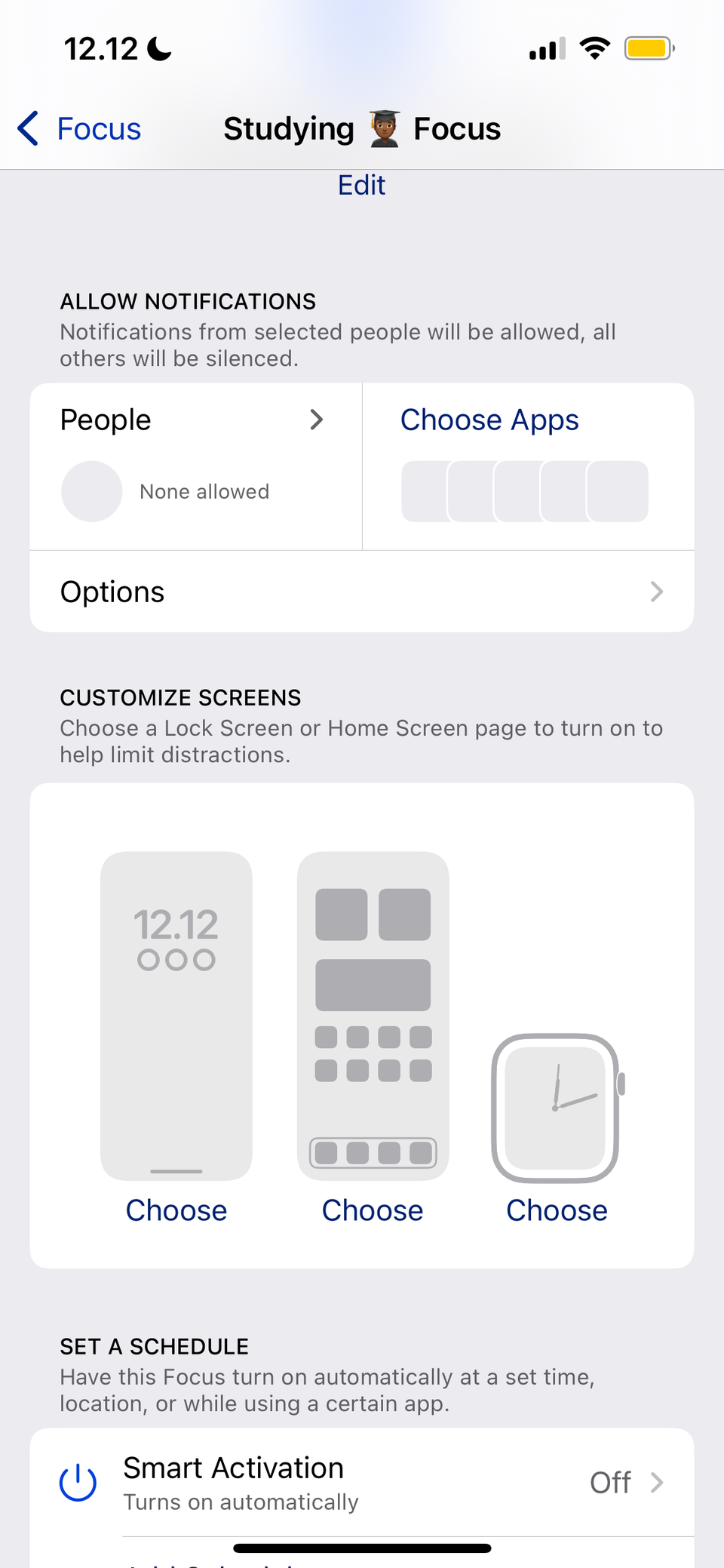The image size is (724, 1568).
Task: Open Smart Activation settings
Action: pyautogui.click(x=361, y=1483)
